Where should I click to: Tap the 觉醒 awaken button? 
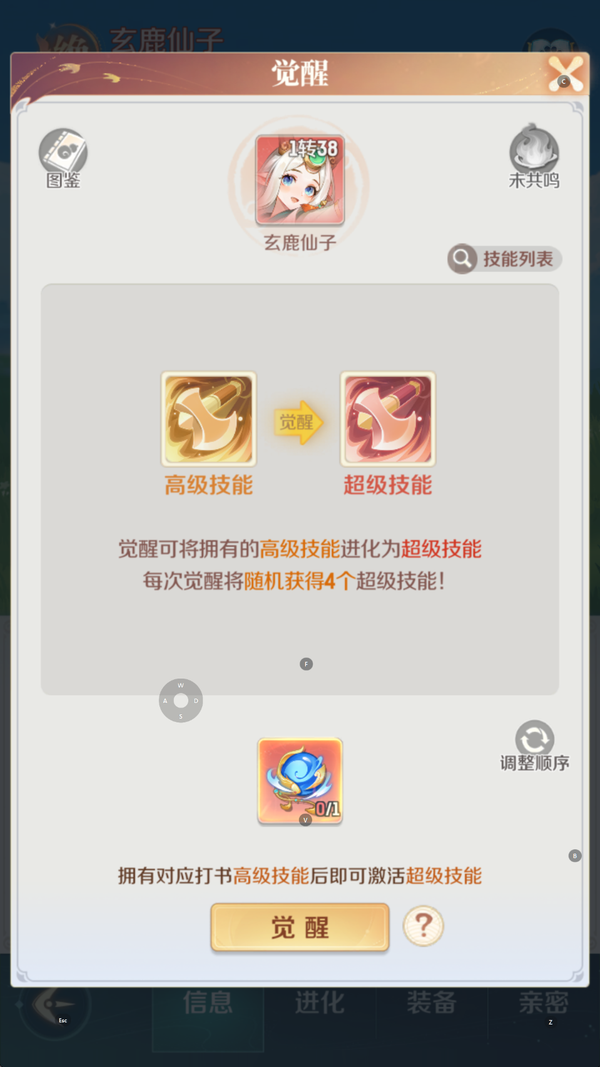[299, 927]
